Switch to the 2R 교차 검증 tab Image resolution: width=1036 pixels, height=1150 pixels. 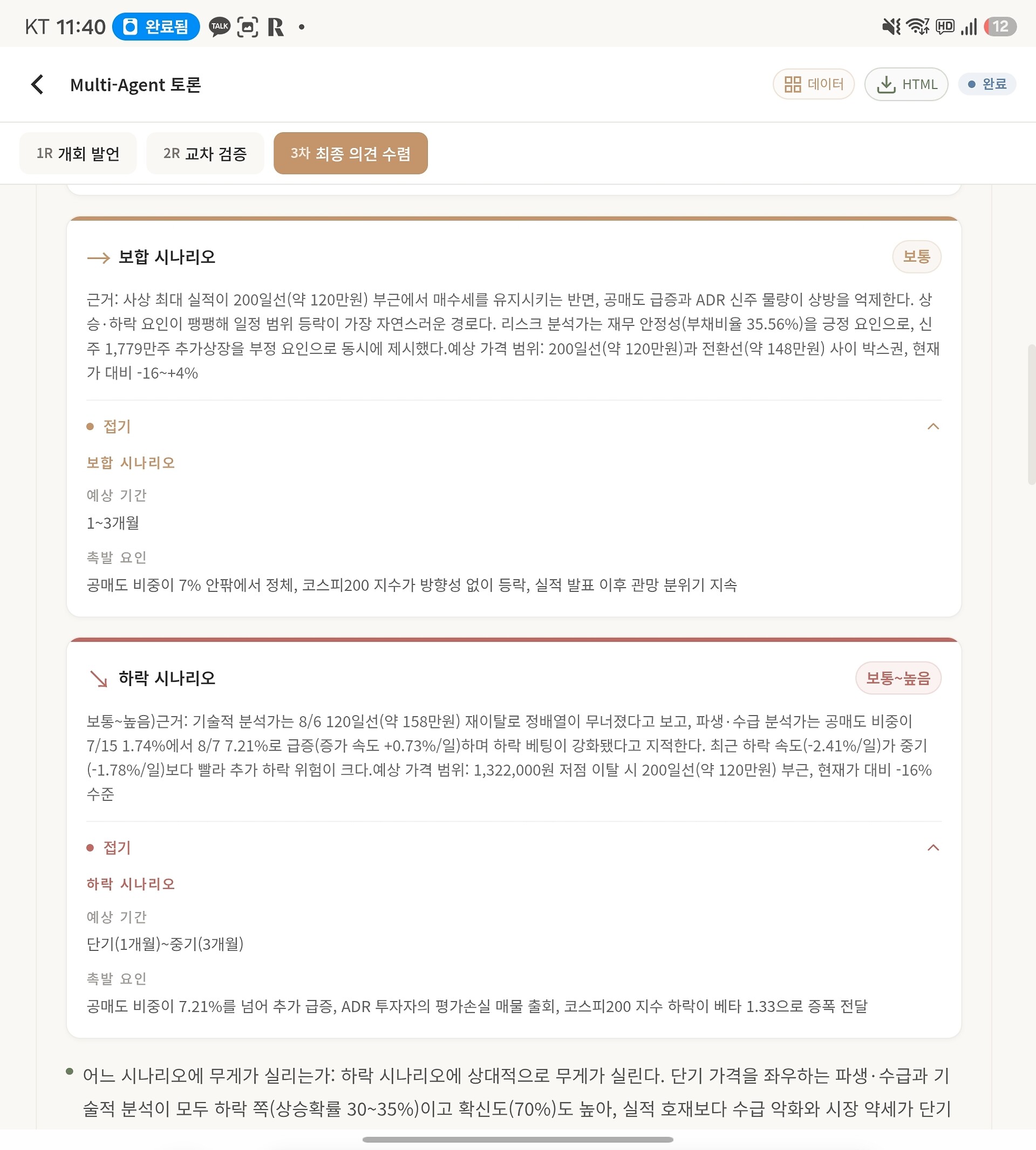coord(205,153)
